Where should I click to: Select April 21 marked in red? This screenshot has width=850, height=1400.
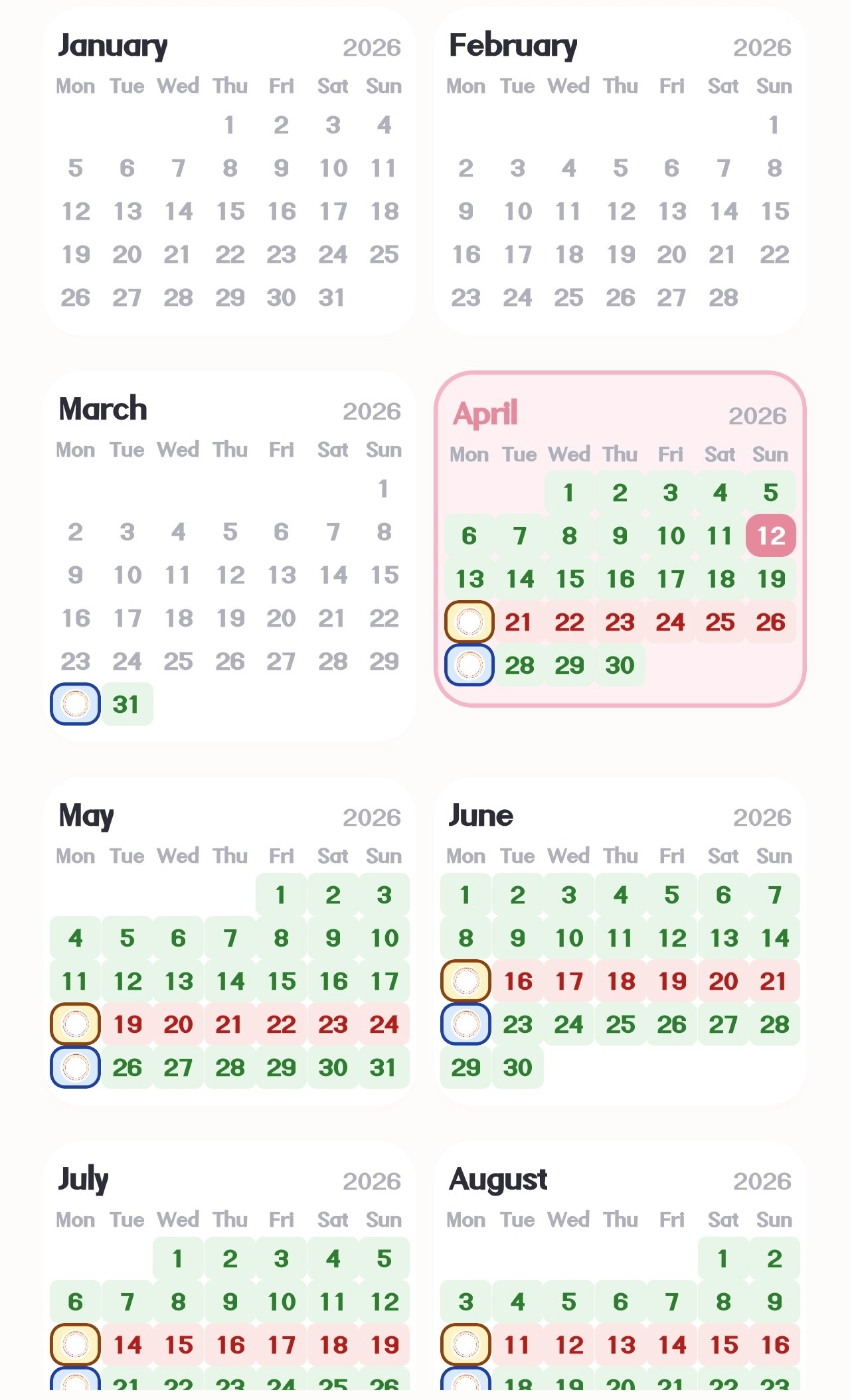point(519,622)
